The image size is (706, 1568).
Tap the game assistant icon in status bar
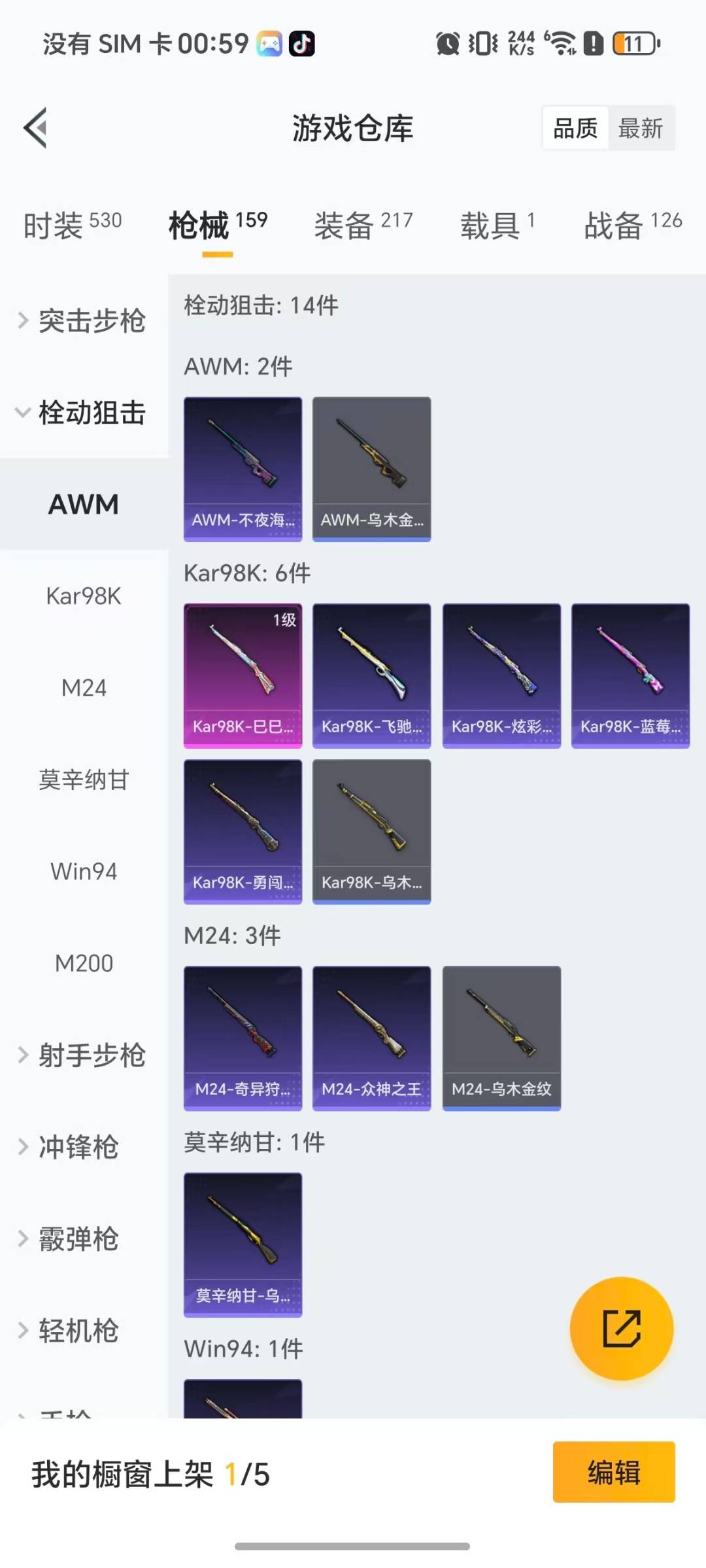coord(271,43)
